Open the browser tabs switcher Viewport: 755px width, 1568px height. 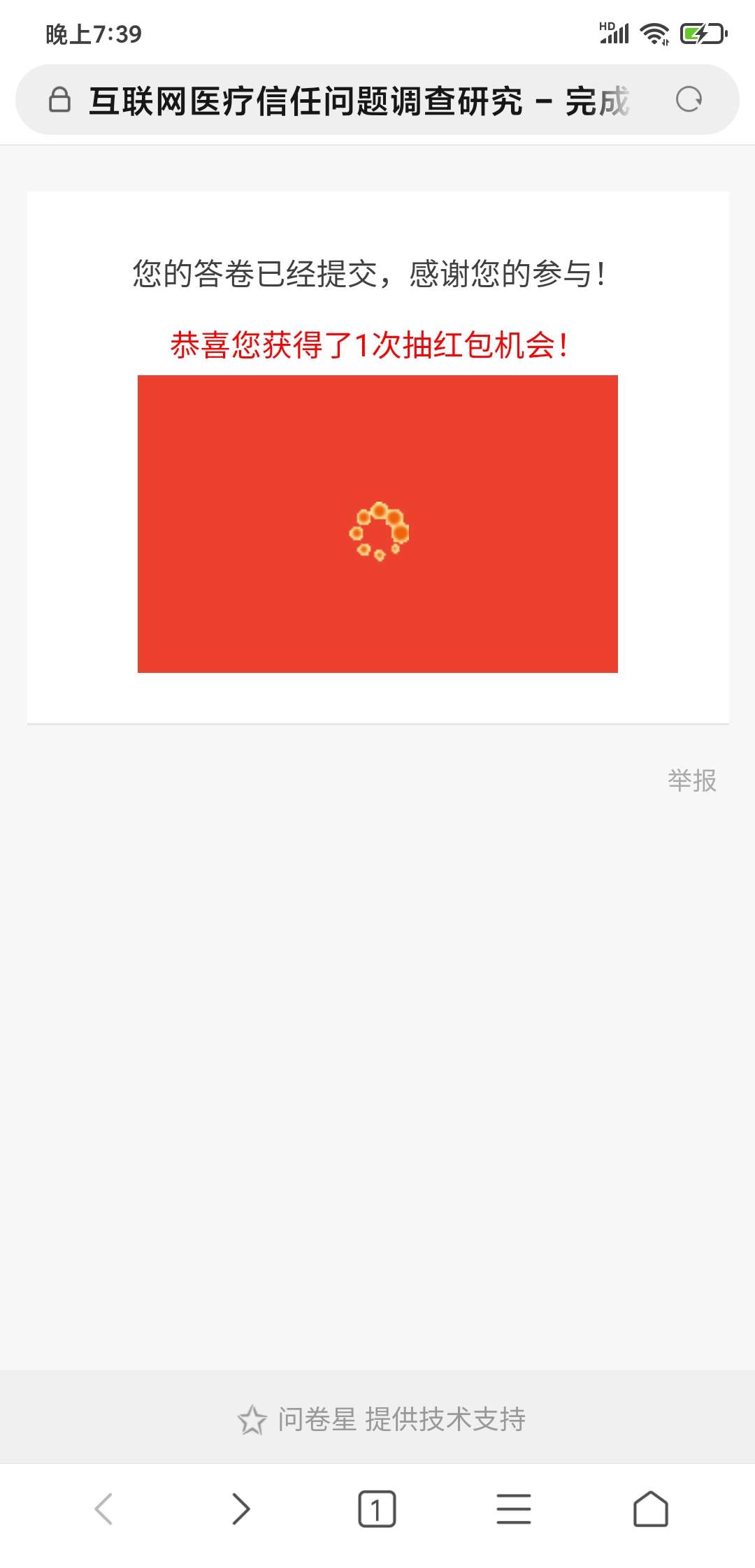click(377, 1509)
